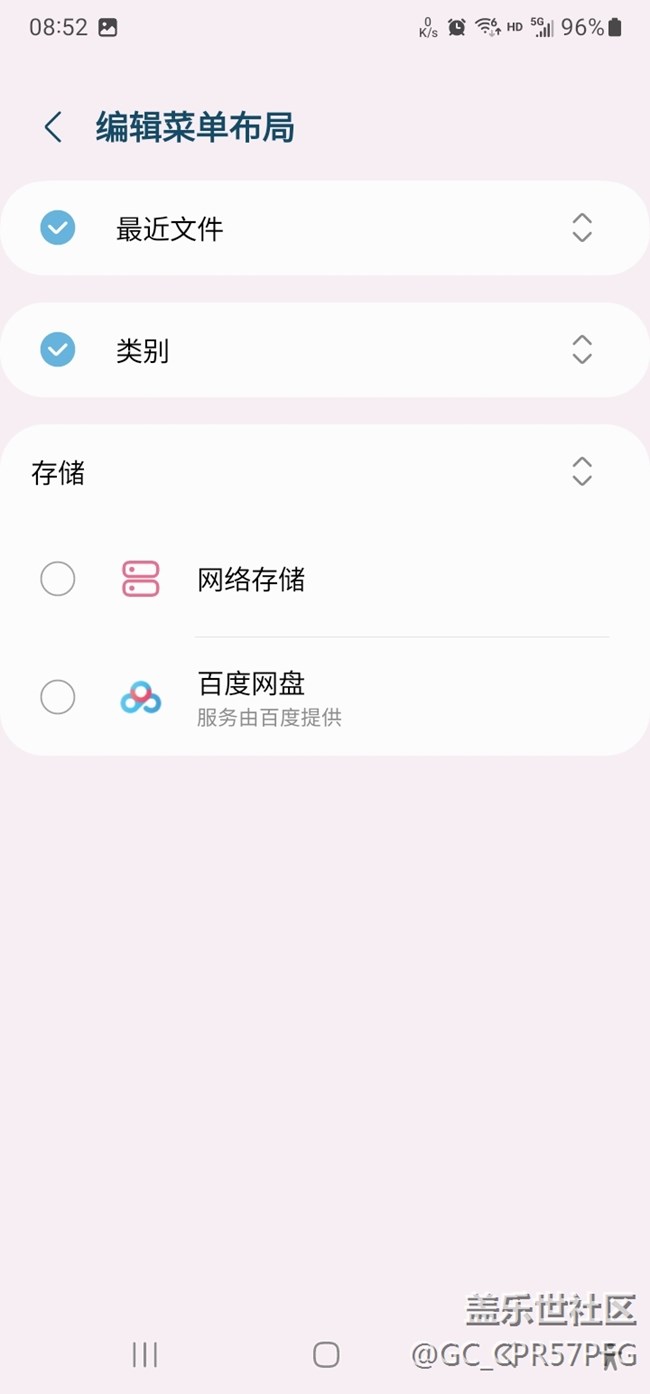This screenshot has width=650, height=1394.
Task: Select the 百度网盘 option
Action: (58, 697)
